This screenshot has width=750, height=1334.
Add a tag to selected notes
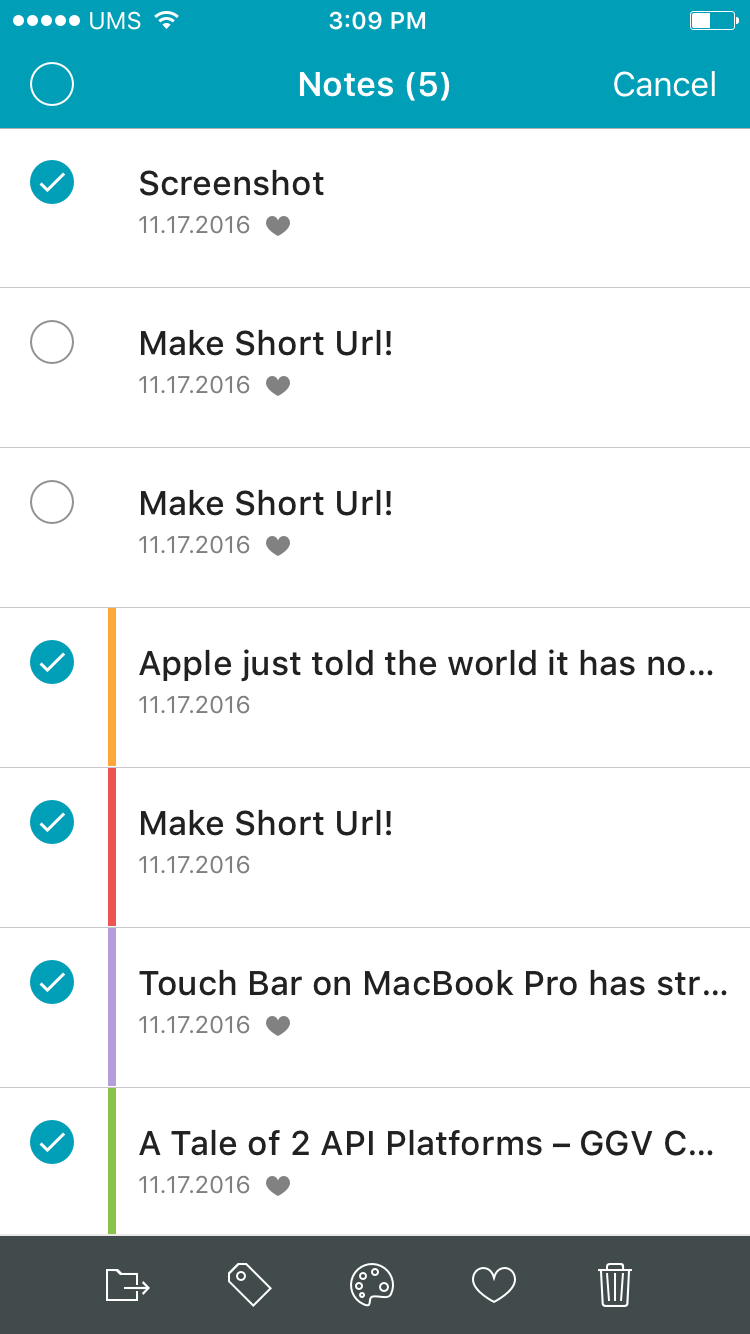(x=249, y=1285)
